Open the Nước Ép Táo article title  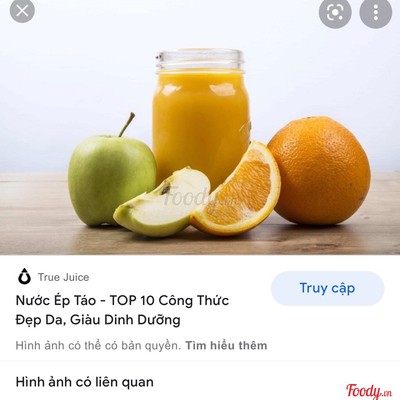click(122, 310)
